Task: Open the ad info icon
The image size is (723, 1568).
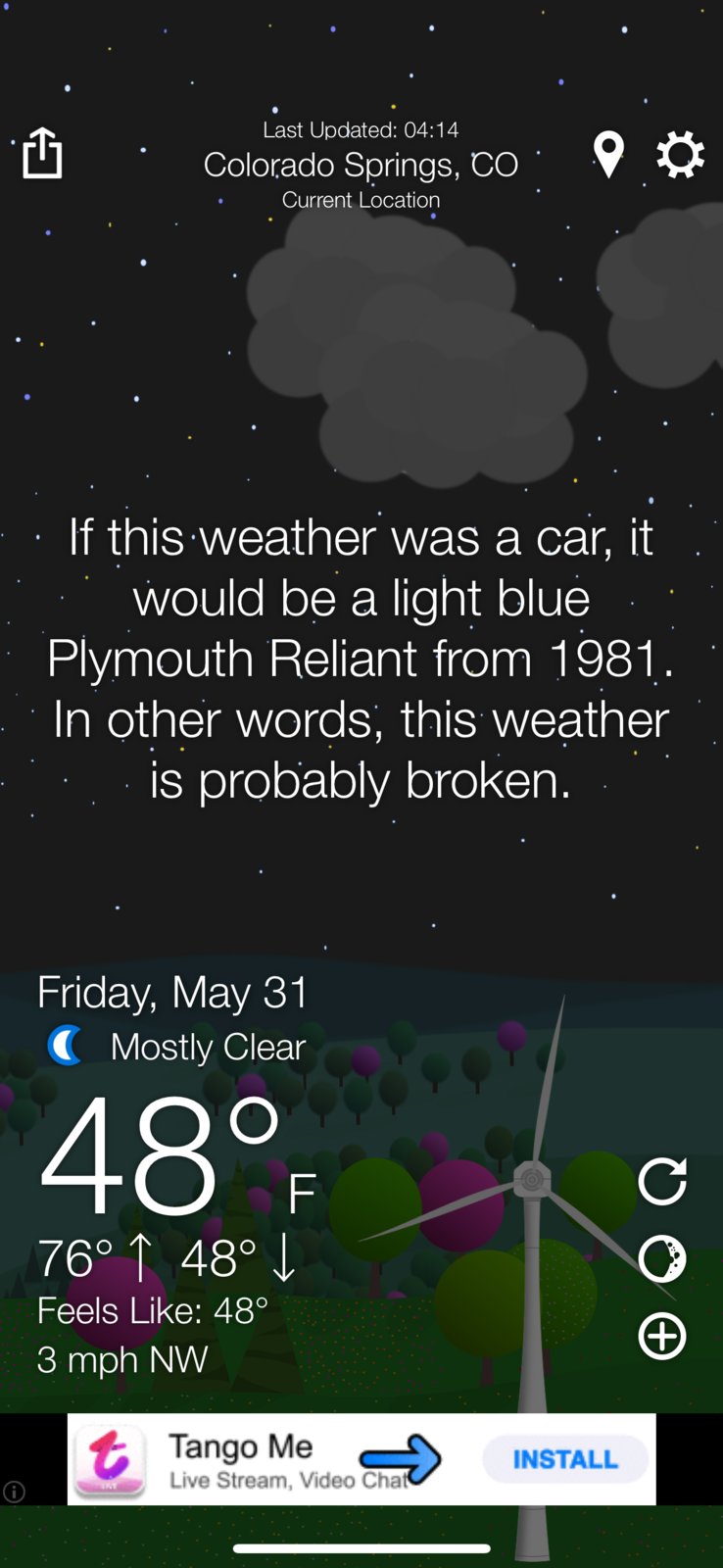Action: tap(14, 1492)
